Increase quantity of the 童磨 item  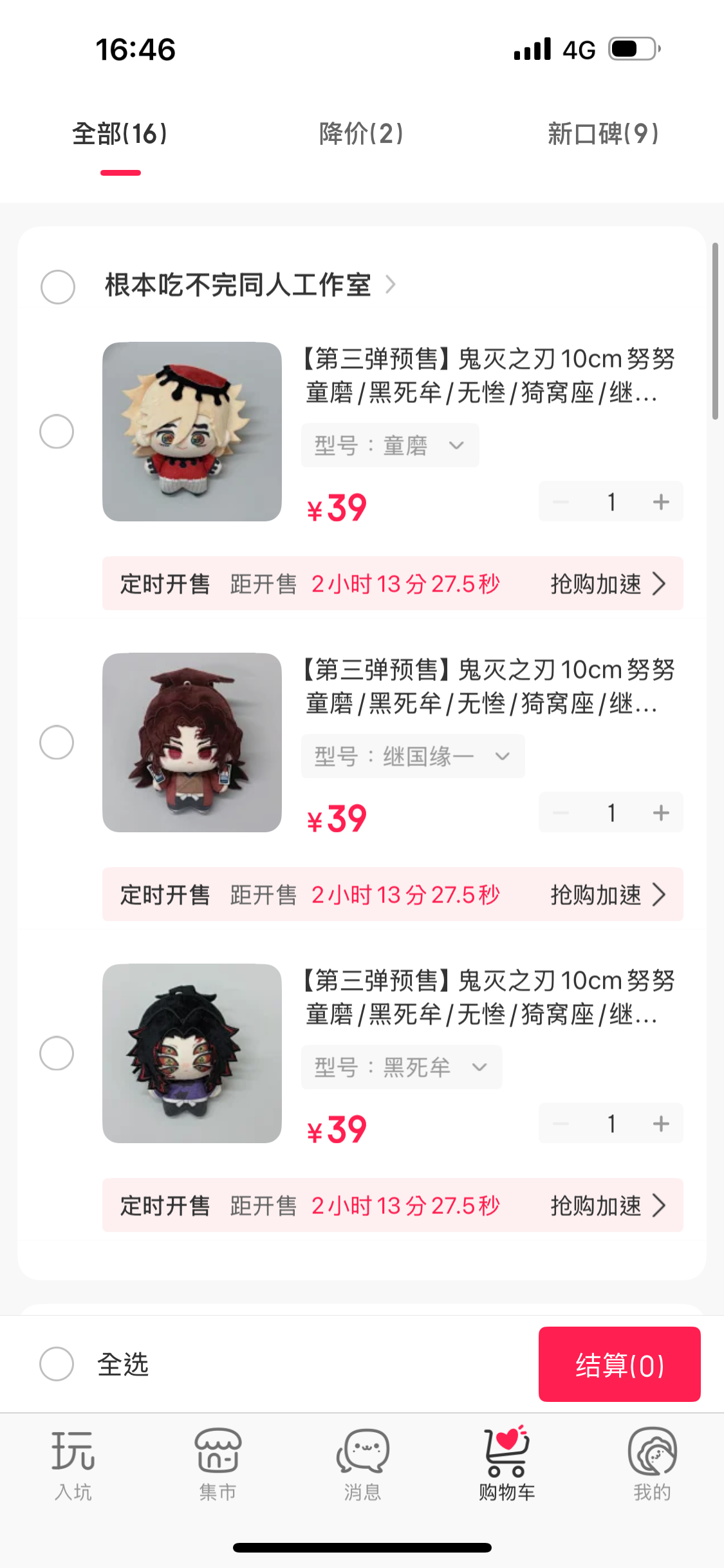661,501
